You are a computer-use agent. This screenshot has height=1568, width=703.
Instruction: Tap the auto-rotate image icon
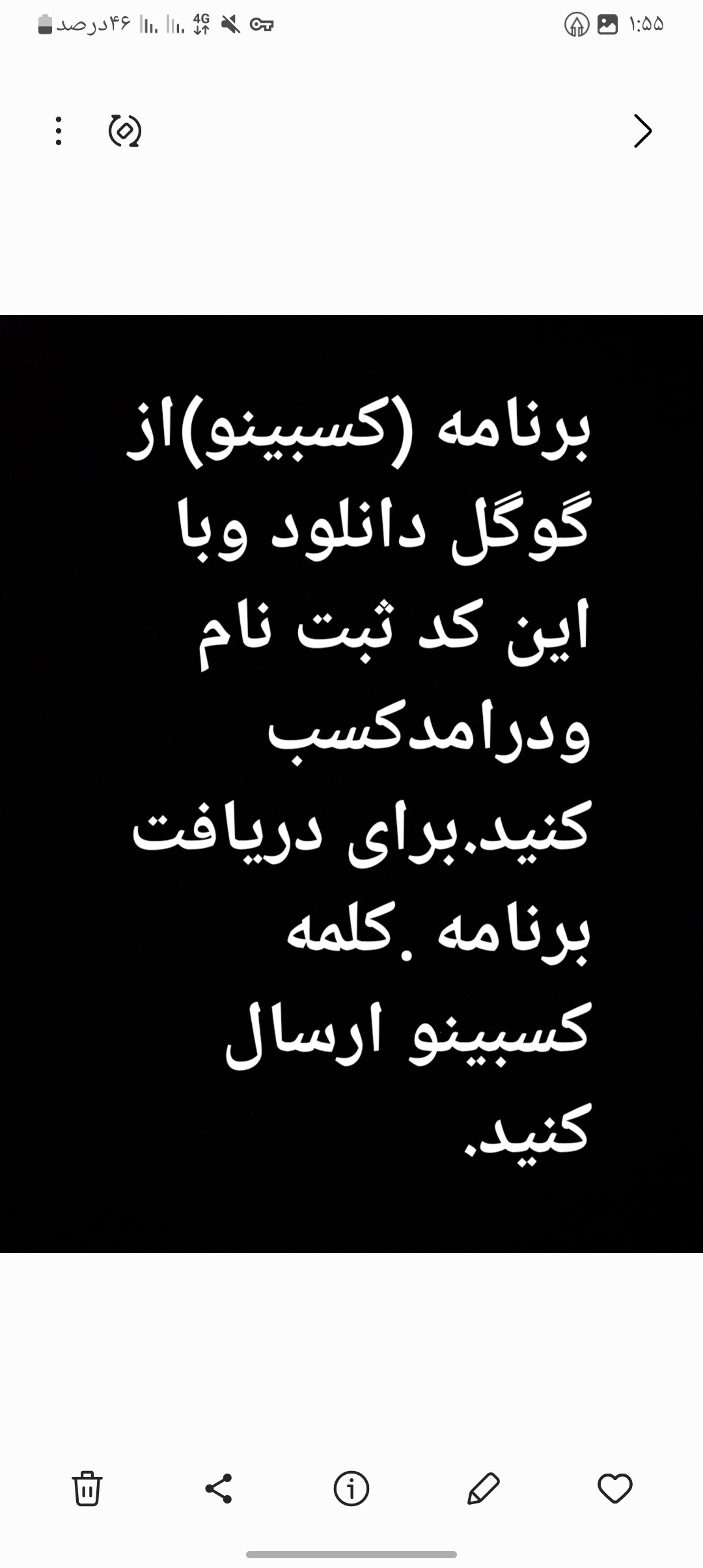[125, 131]
